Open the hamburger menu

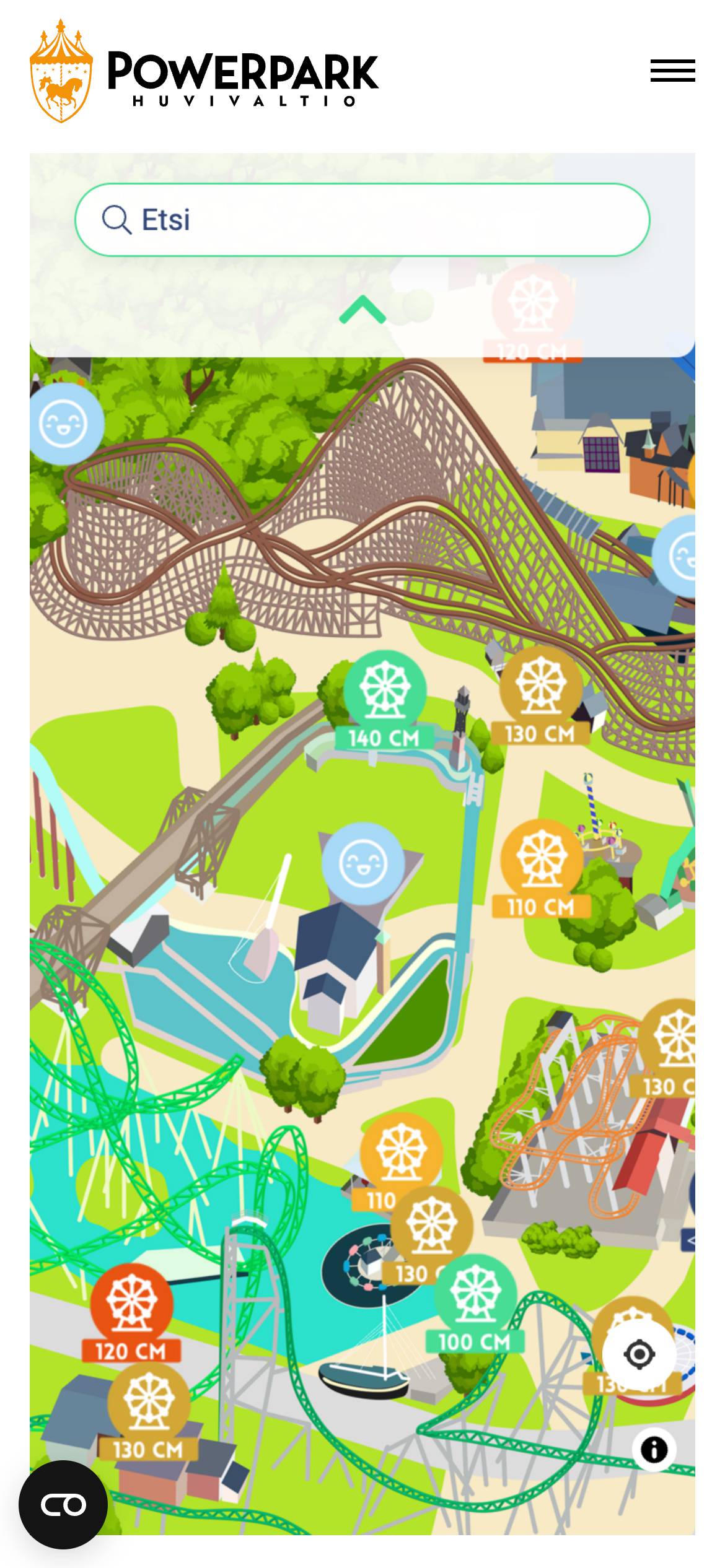pos(672,71)
